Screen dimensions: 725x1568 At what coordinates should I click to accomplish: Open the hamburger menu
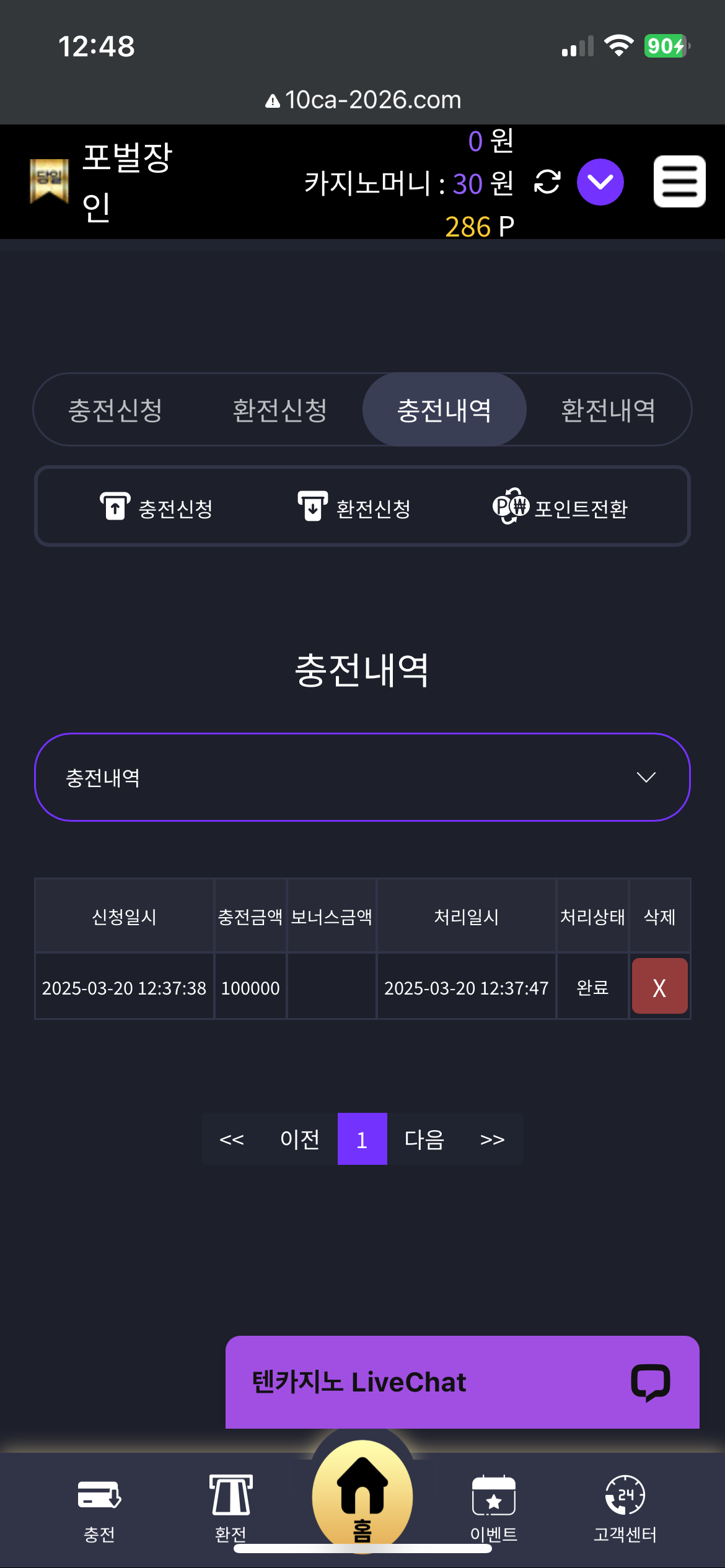pyautogui.click(x=680, y=181)
